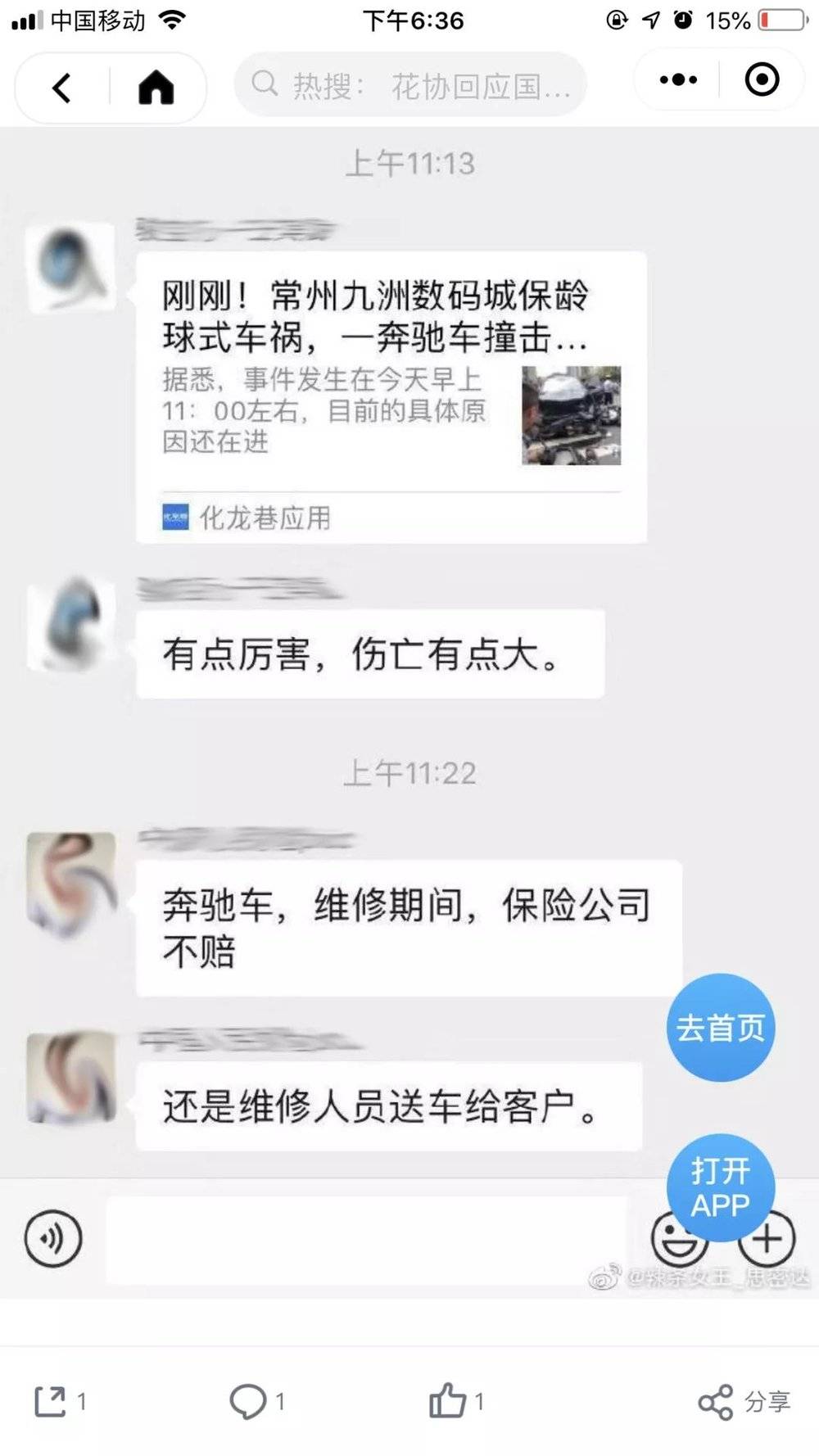Tap the 去首页 floating button
This screenshot has height=1456, width=819.
721,1027
